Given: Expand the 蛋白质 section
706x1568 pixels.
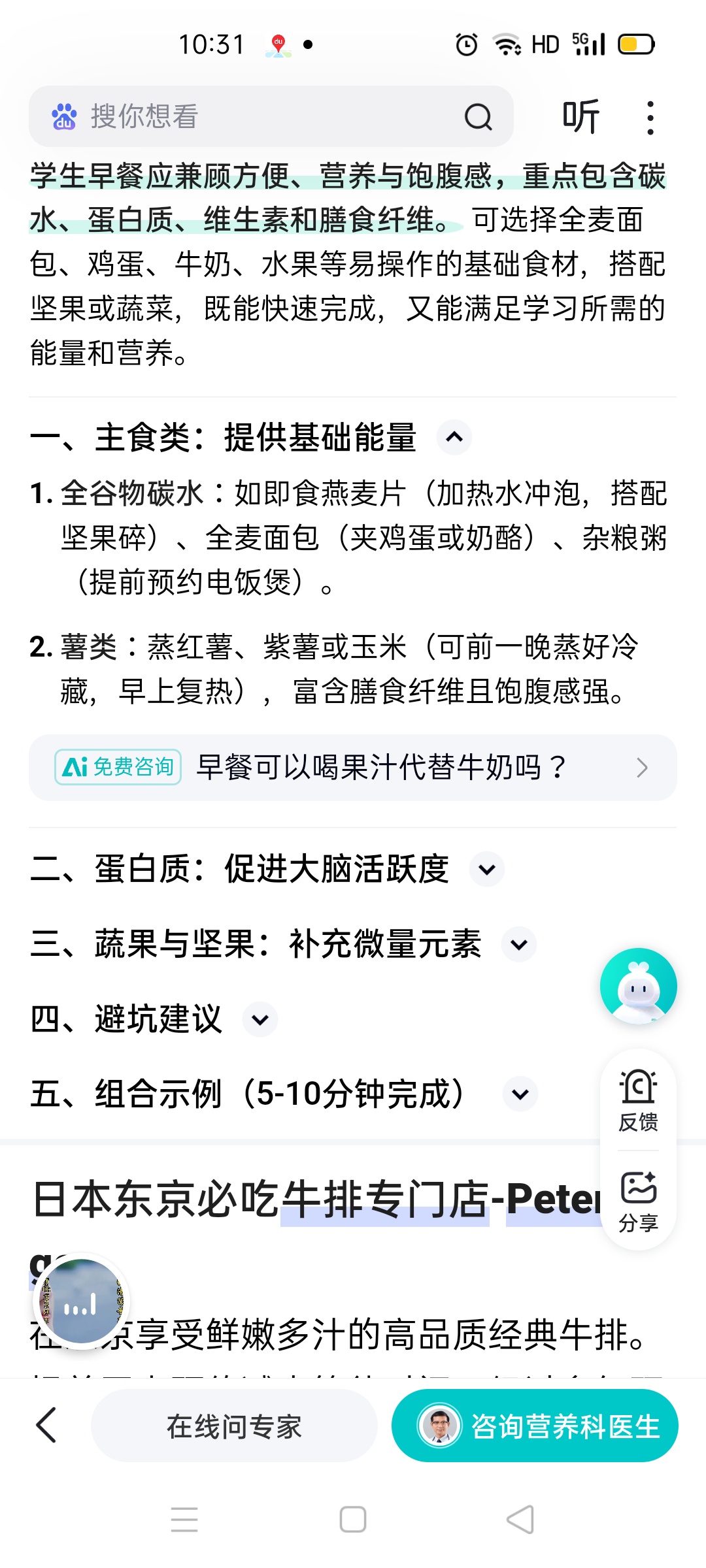Looking at the screenshot, I should (x=487, y=870).
